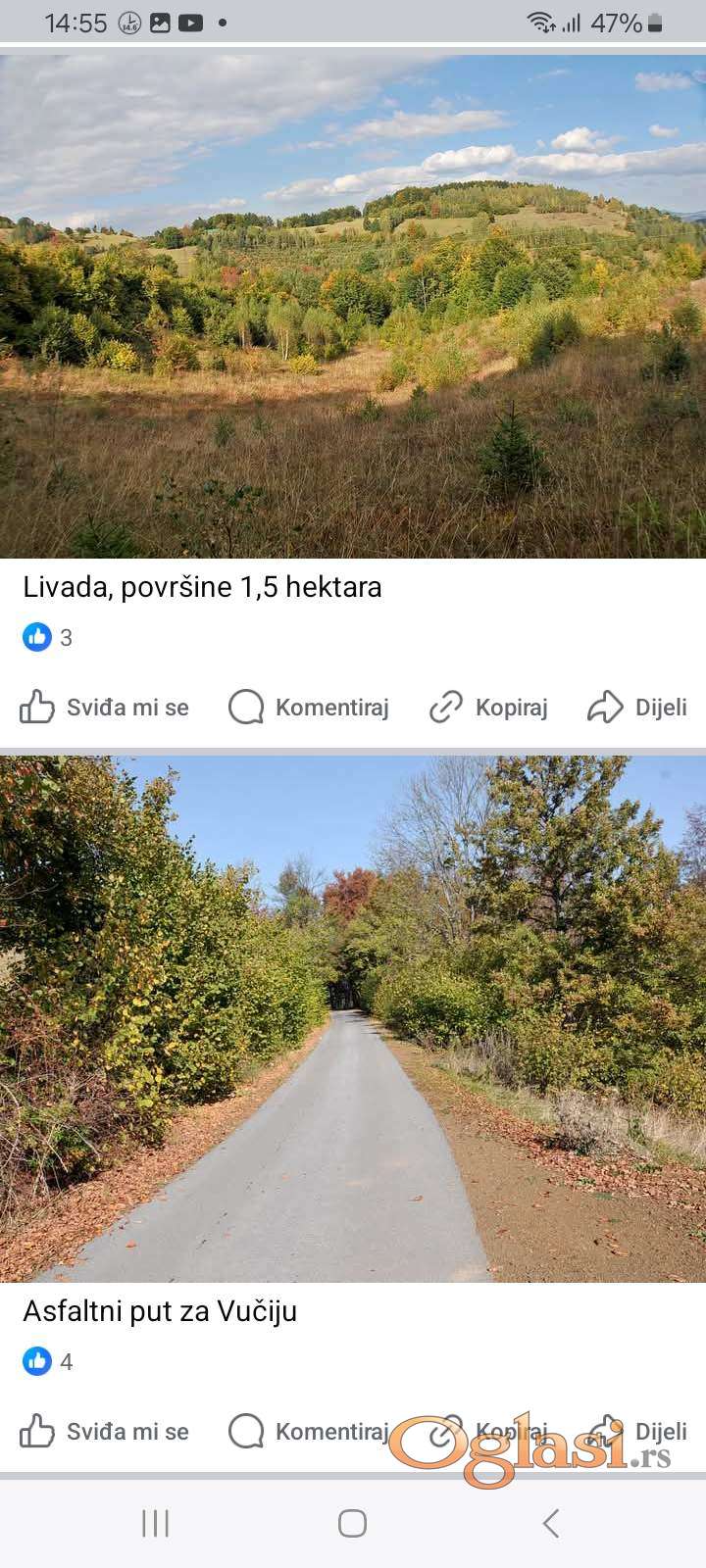The height and width of the screenshot is (1568, 706).
Task: Like the Asfaltni put za Vučiju photo
Action: (x=105, y=1431)
